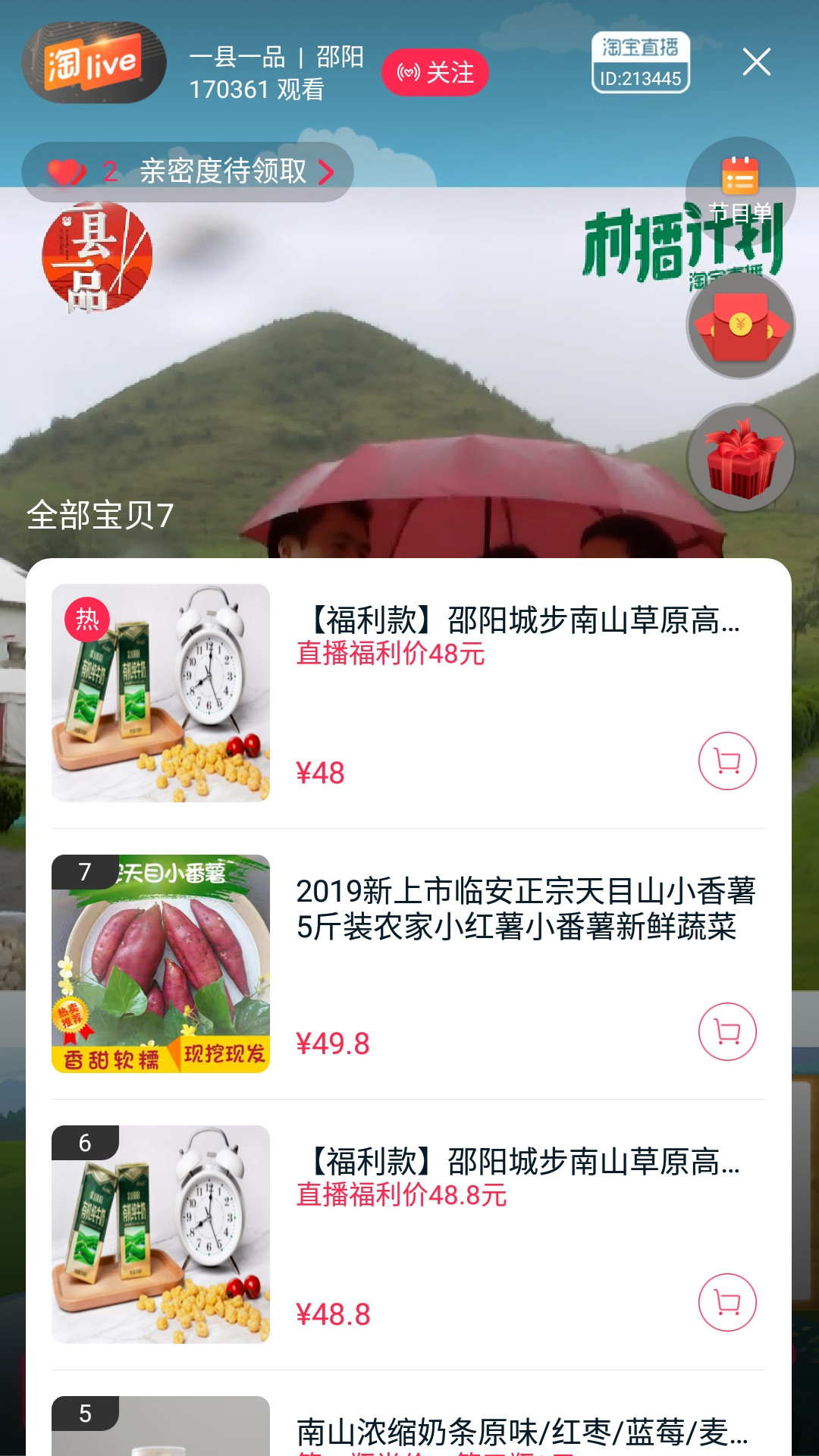The height and width of the screenshot is (1456, 819).
Task: Open the 南山浓缩奶条 product
Action: click(522, 1432)
